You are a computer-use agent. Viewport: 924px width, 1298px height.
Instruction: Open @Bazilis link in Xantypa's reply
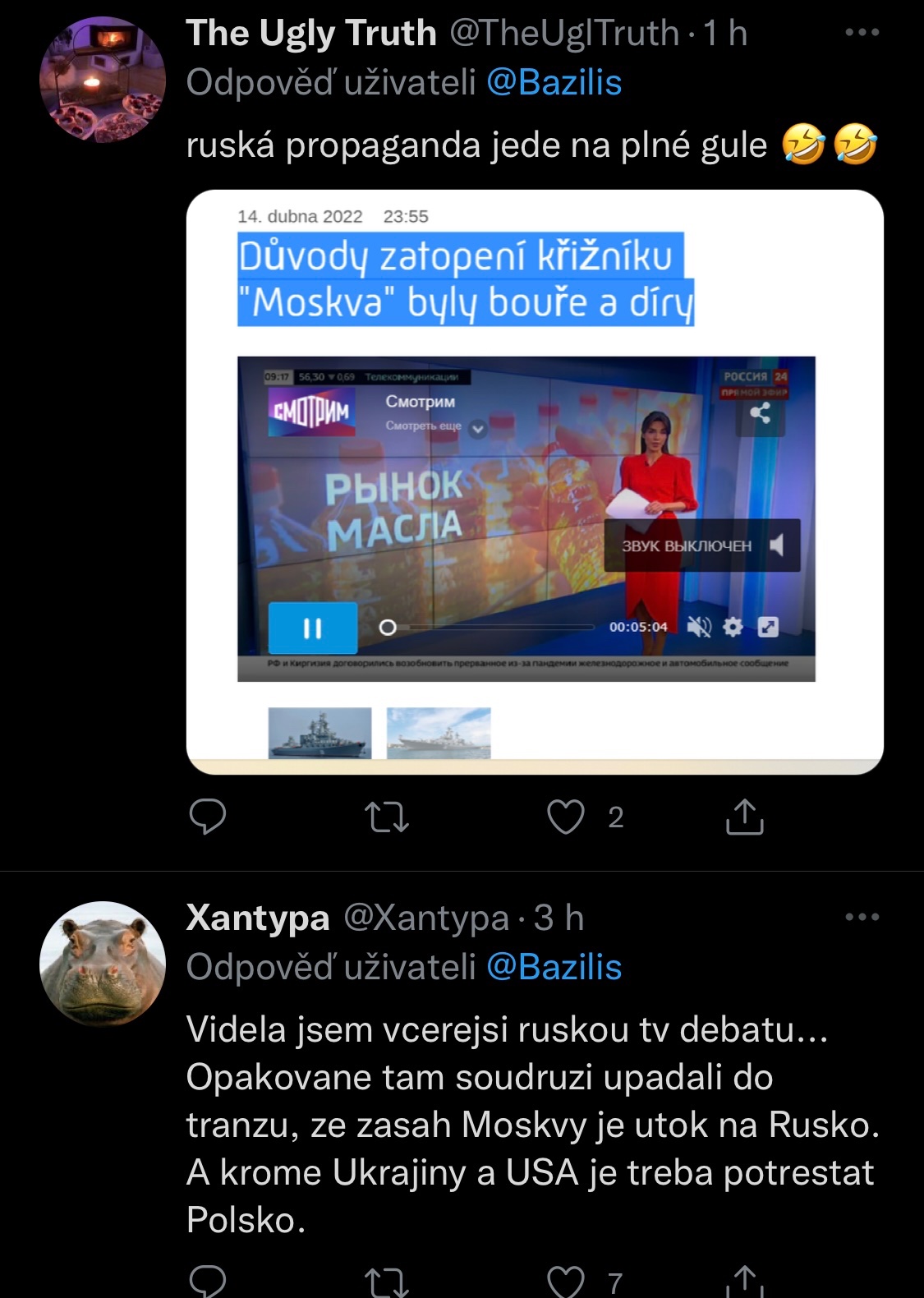click(x=554, y=967)
